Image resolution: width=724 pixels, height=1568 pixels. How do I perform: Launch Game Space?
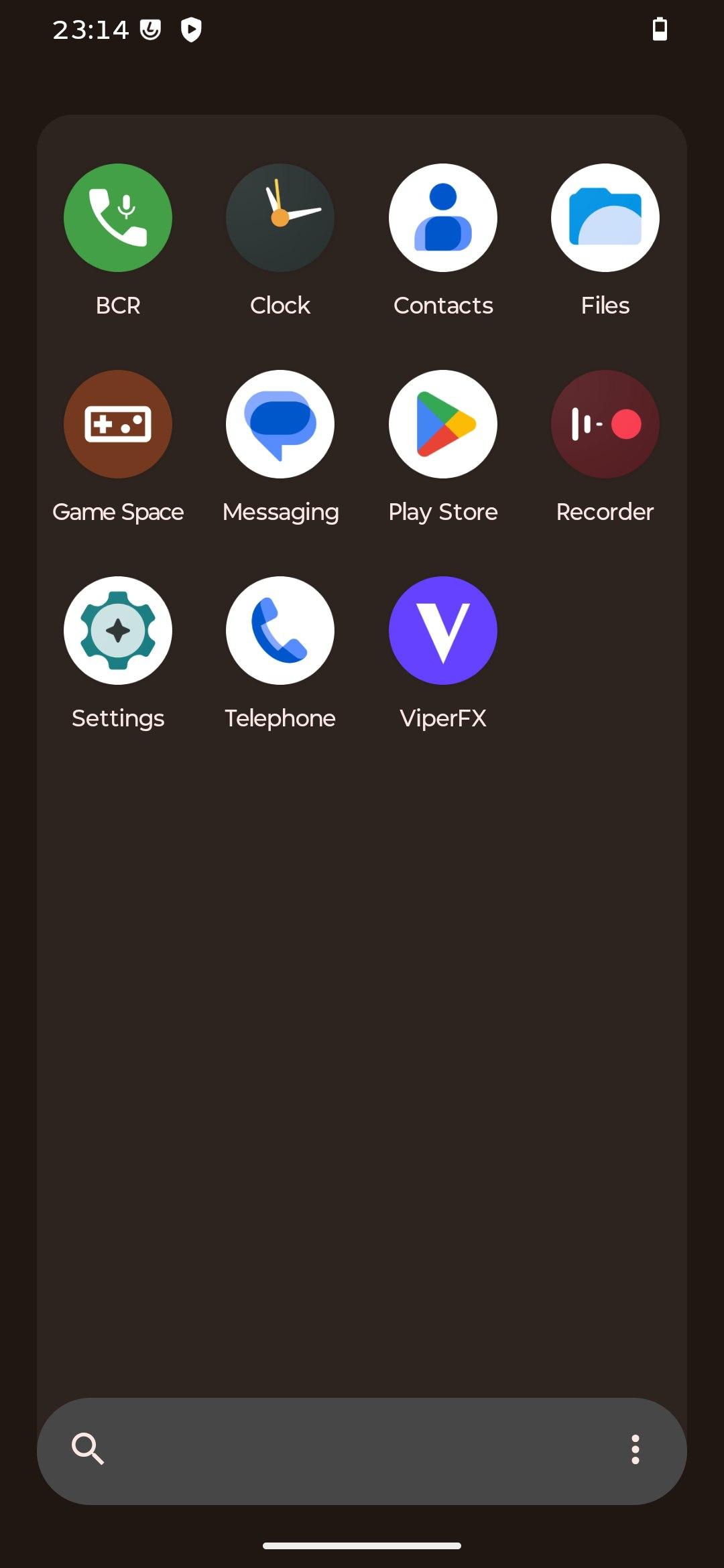pyautogui.click(x=118, y=425)
